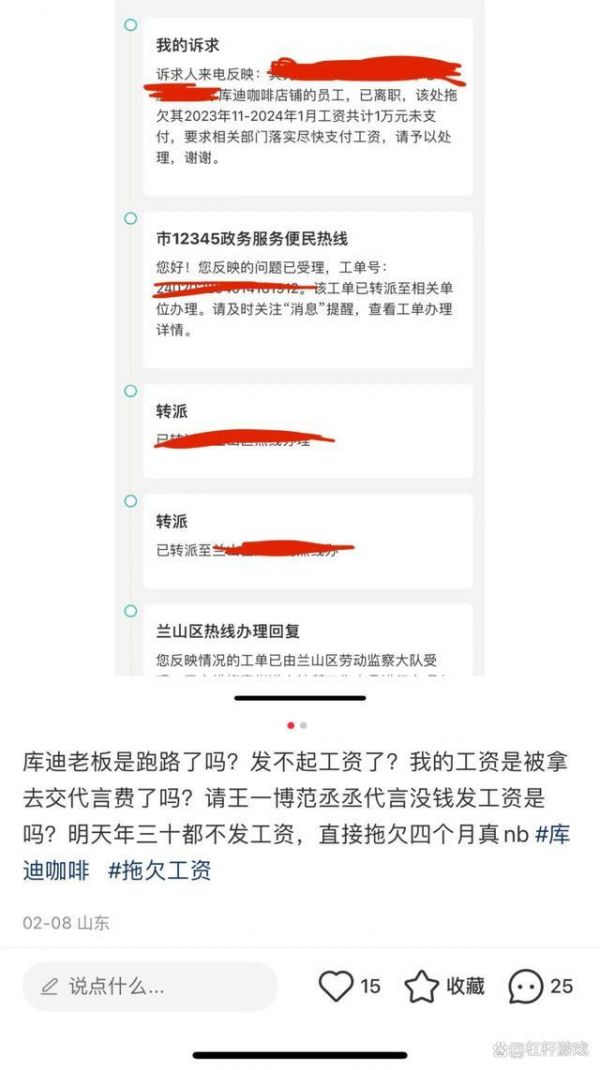Tap the 说点什么 comment input field
The width and height of the screenshot is (600, 1070).
150,986
